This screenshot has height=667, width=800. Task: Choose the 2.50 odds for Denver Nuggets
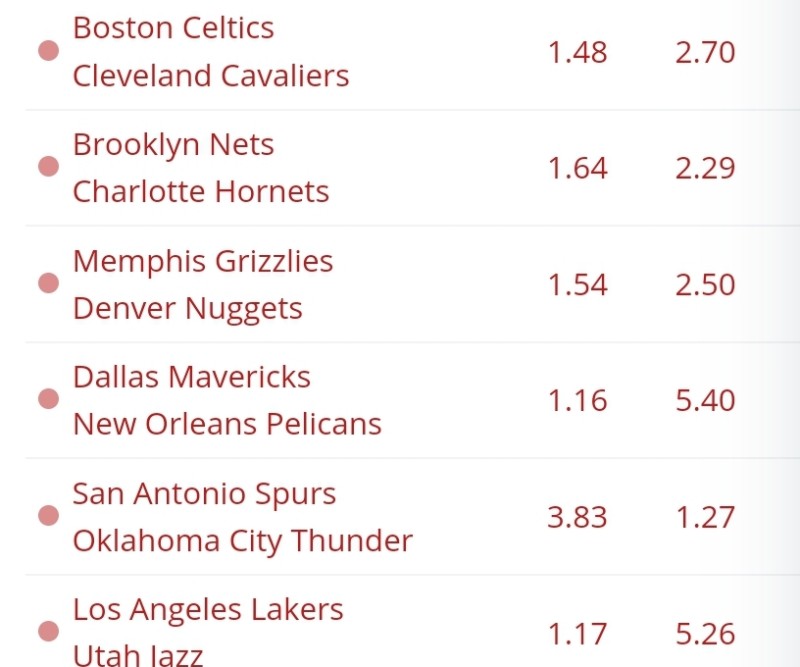pos(705,285)
